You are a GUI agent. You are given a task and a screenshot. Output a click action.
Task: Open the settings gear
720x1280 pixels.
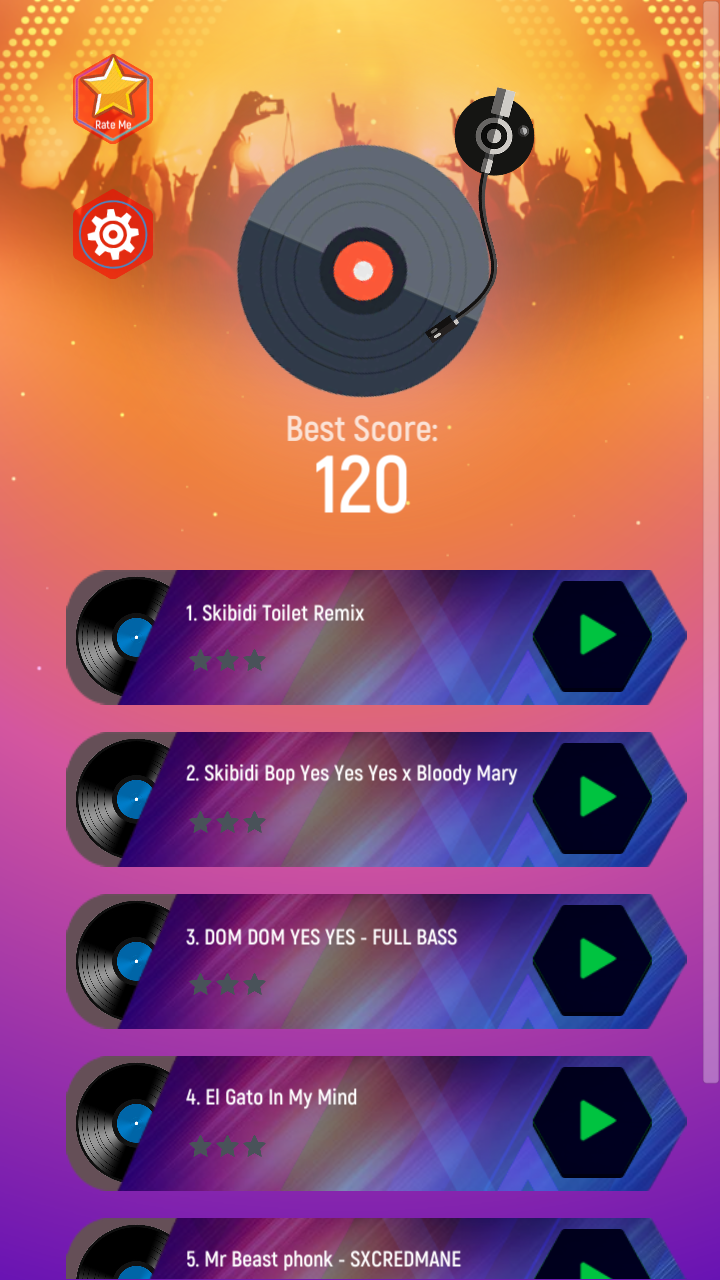pyautogui.click(x=113, y=235)
